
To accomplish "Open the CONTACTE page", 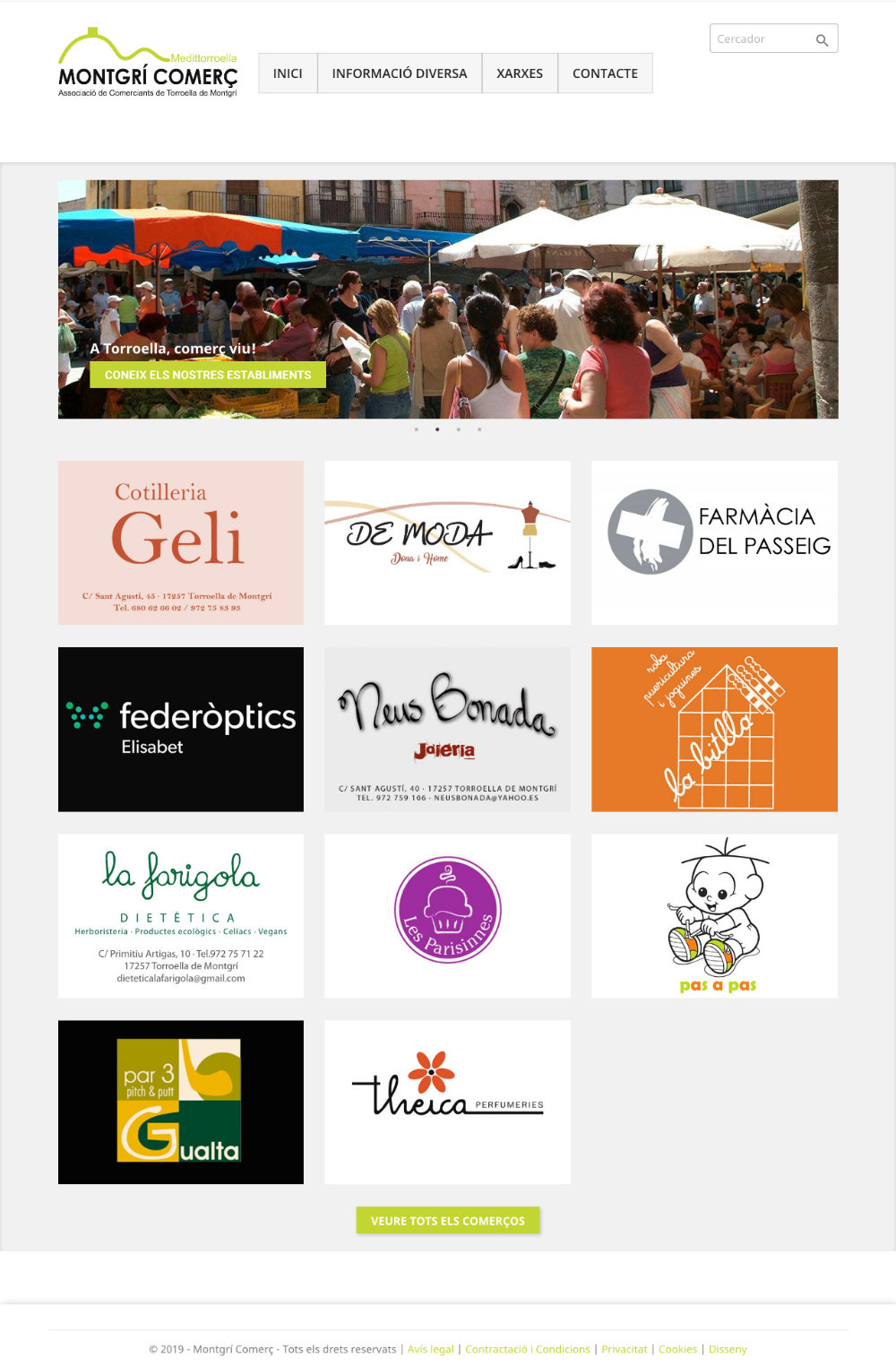I will (605, 74).
